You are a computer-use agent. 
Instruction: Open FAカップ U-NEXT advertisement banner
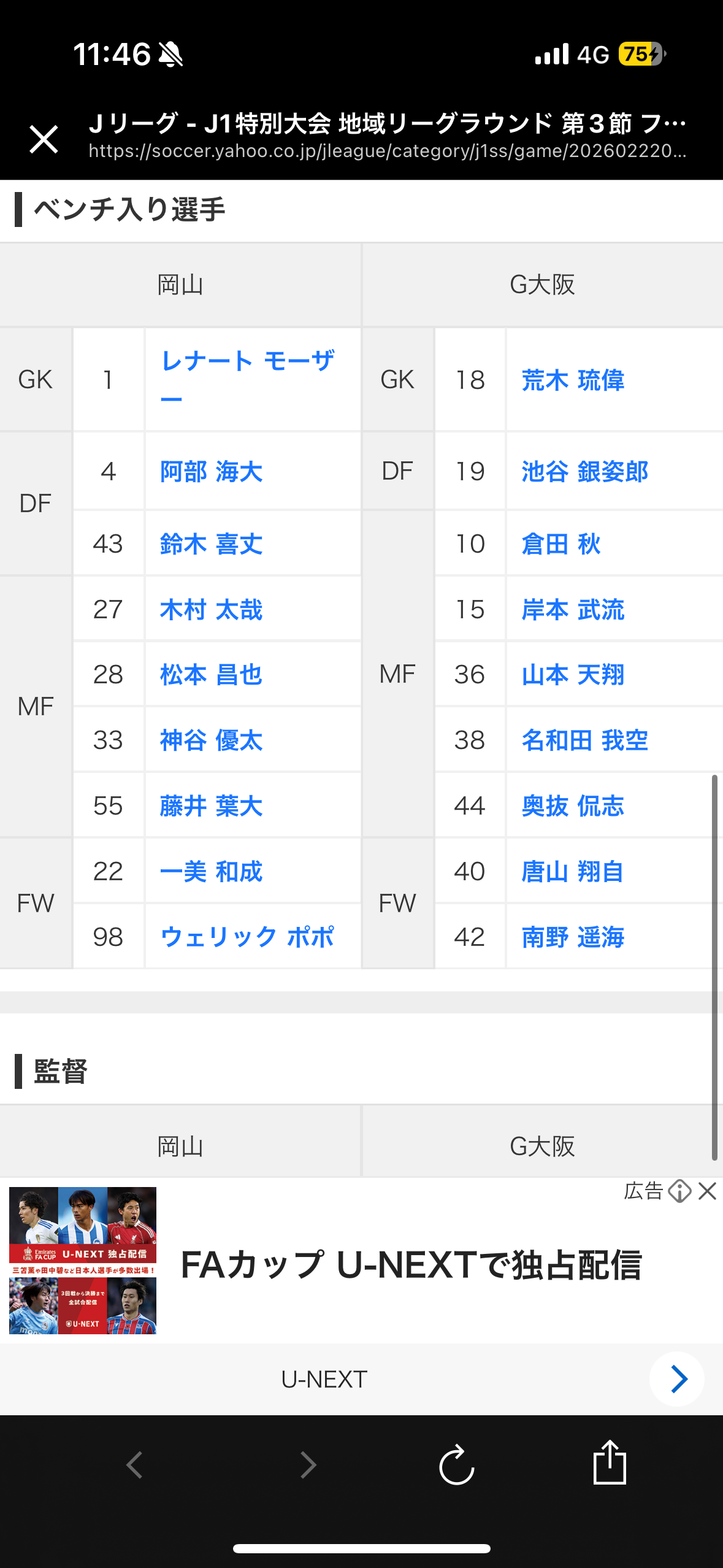click(411, 1265)
